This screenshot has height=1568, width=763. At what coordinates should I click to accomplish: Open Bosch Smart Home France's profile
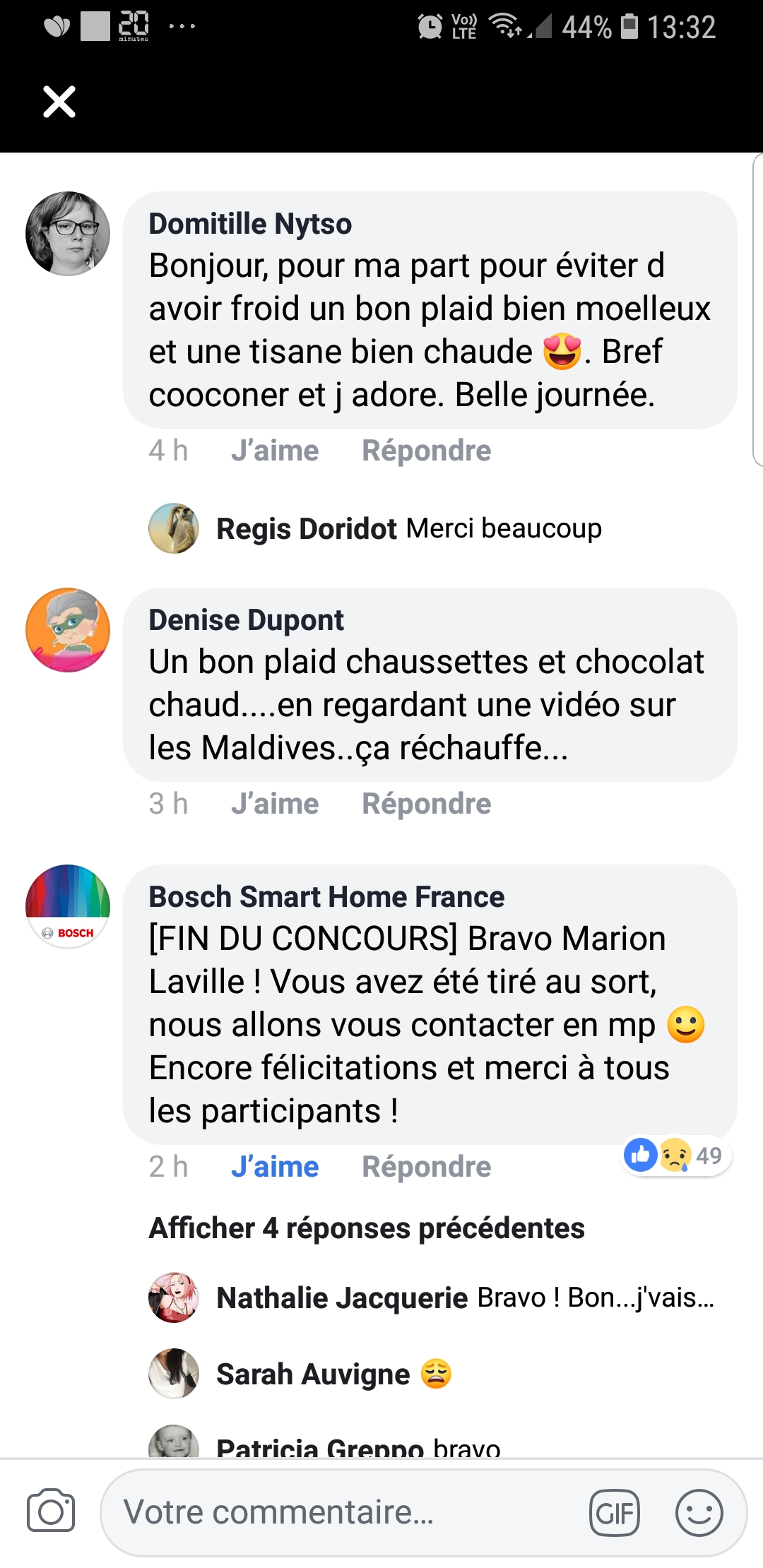coord(68,906)
